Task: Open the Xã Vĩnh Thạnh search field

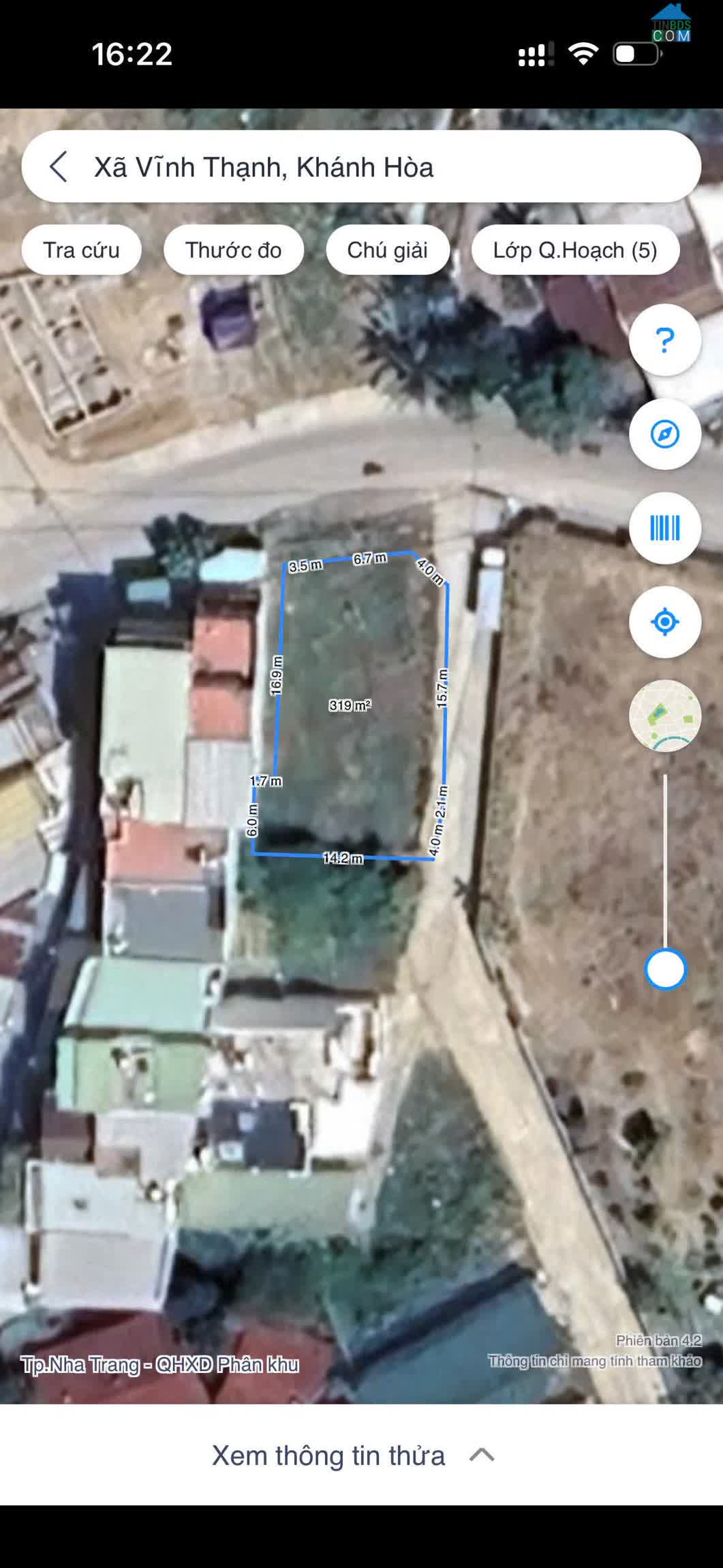Action: pos(361,167)
